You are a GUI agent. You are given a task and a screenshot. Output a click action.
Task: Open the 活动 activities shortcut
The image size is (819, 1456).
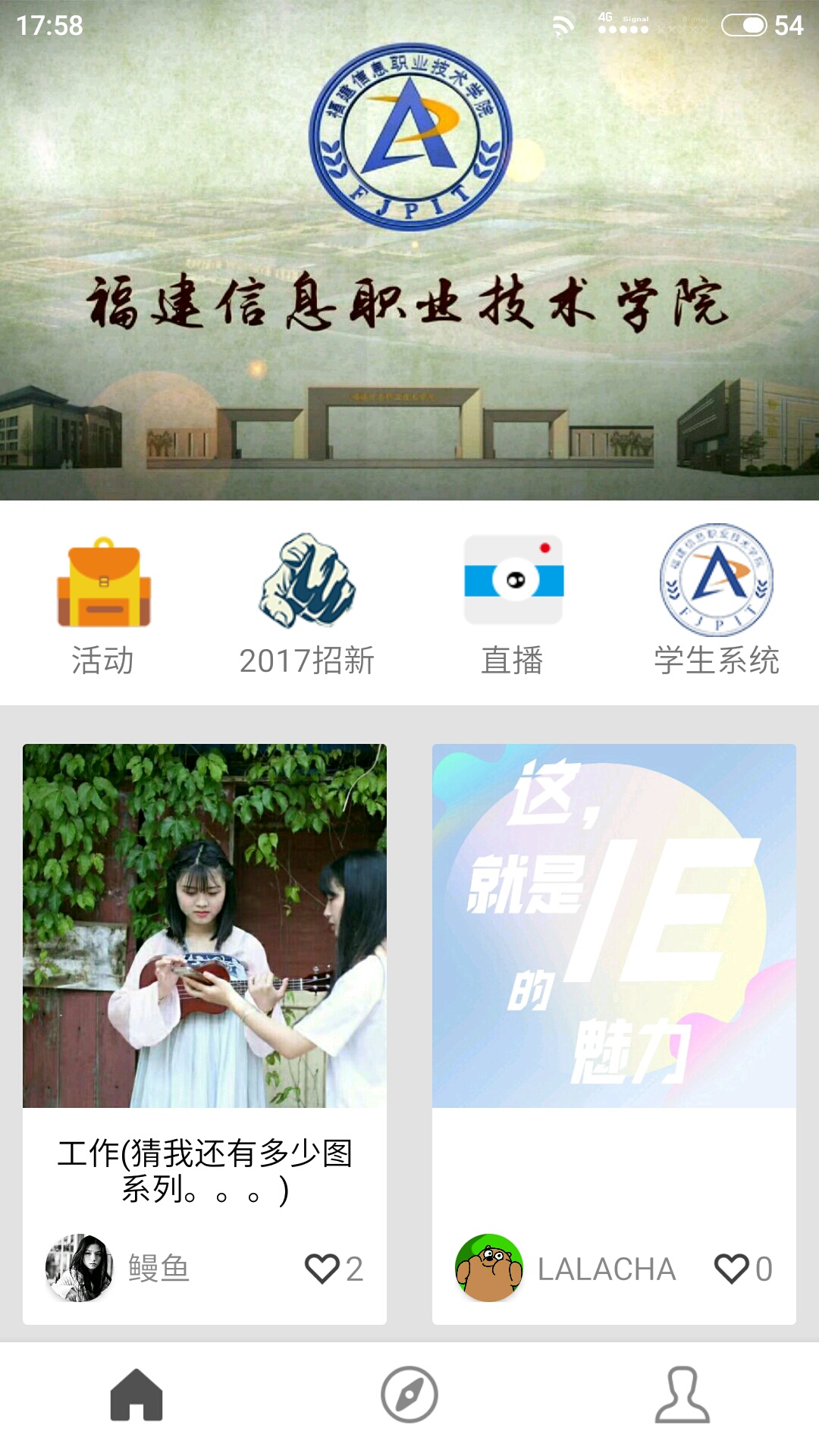pyautogui.click(x=103, y=604)
